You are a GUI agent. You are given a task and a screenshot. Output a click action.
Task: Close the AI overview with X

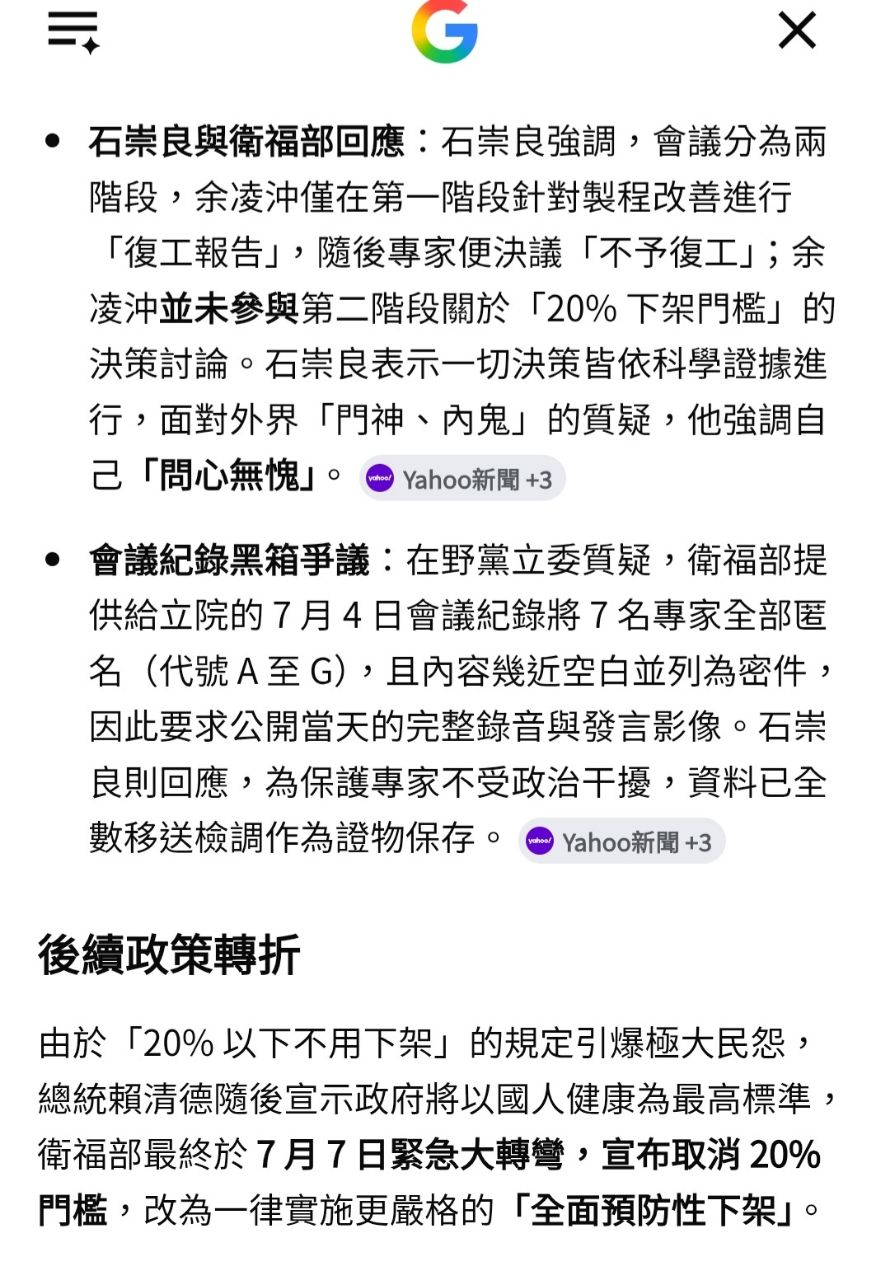[797, 31]
